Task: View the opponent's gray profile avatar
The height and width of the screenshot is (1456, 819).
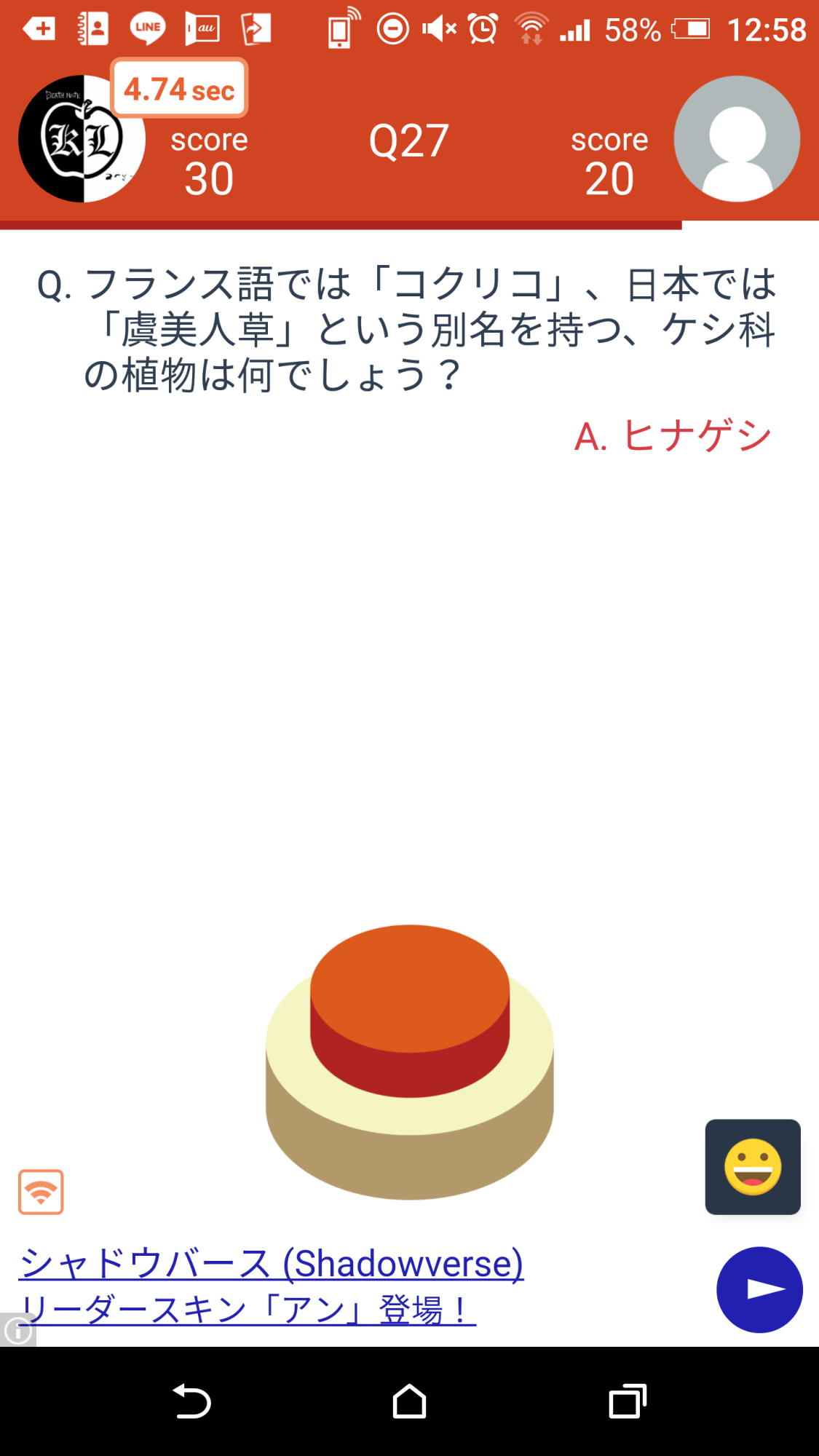Action: click(x=737, y=138)
